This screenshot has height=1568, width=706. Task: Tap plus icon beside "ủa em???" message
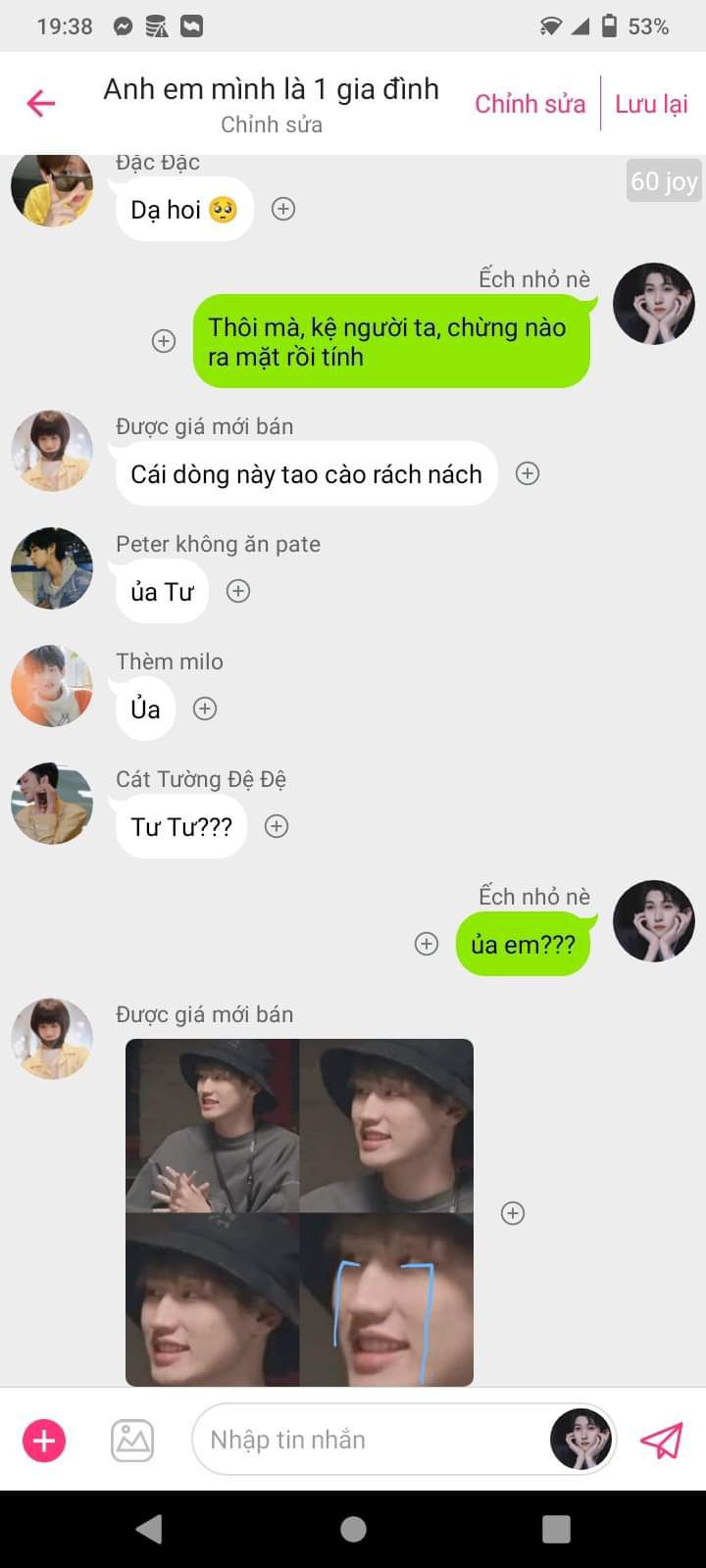427,944
